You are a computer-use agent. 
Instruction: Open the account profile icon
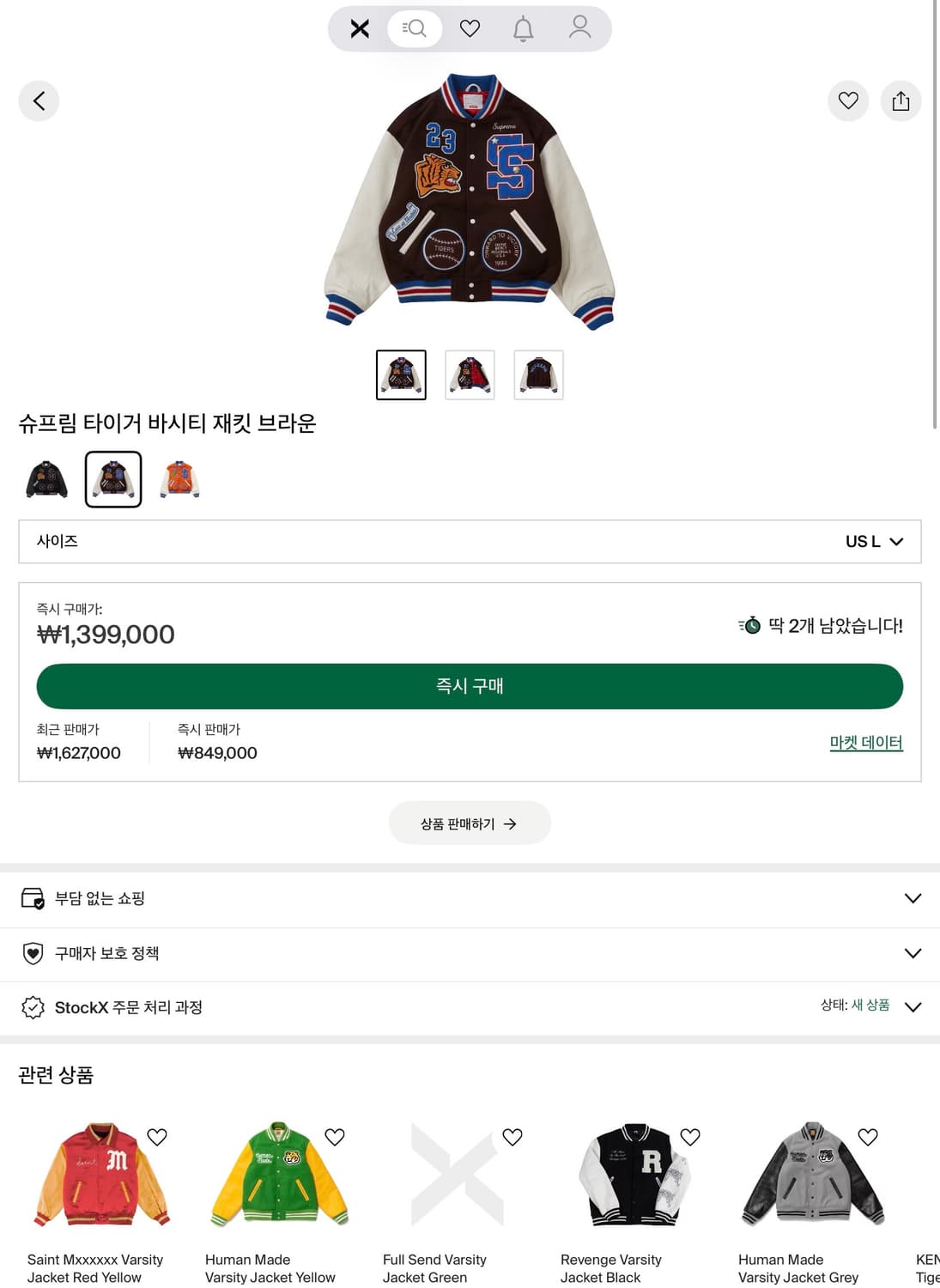579,28
